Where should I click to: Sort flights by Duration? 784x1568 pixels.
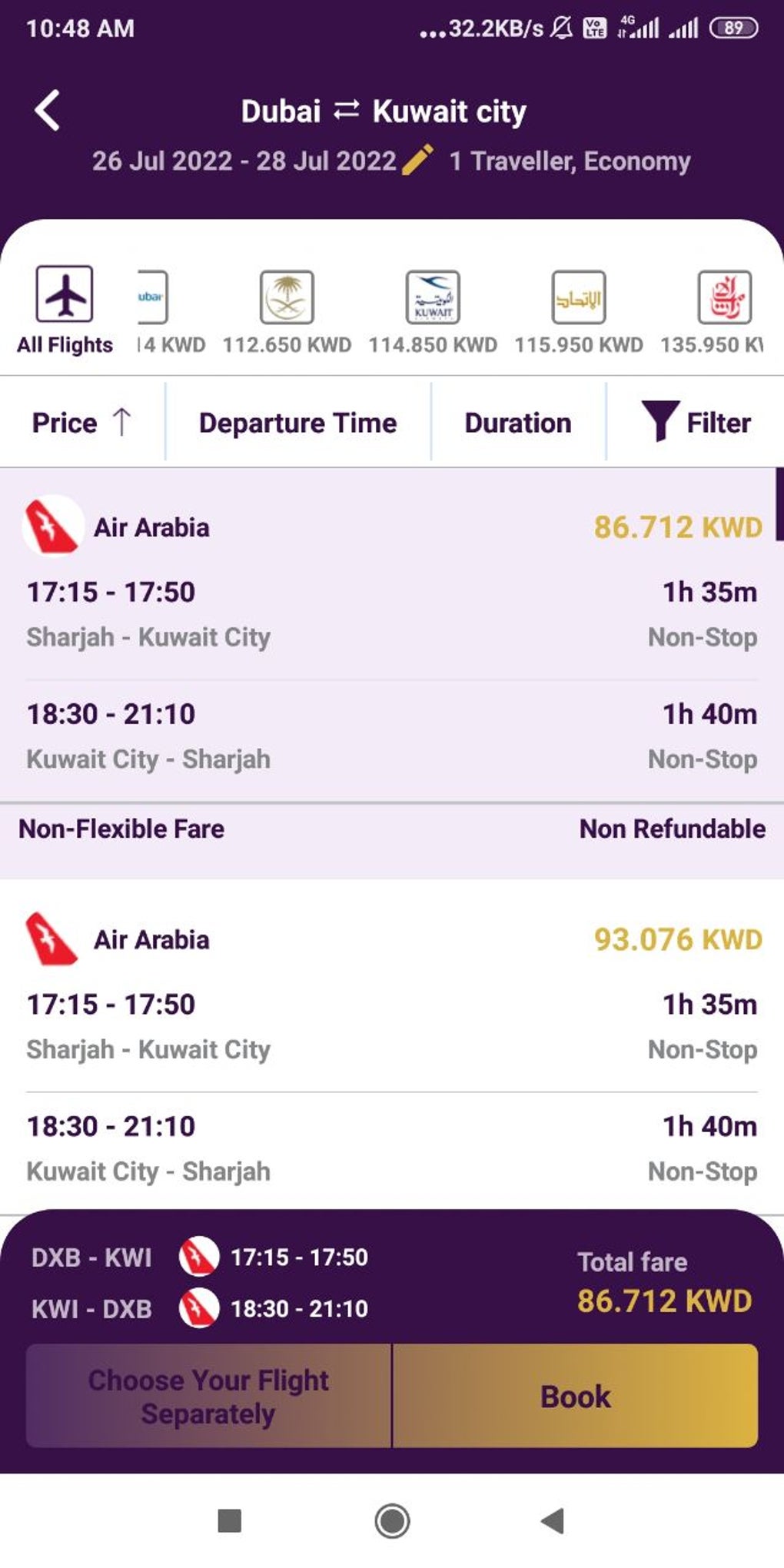(x=518, y=423)
